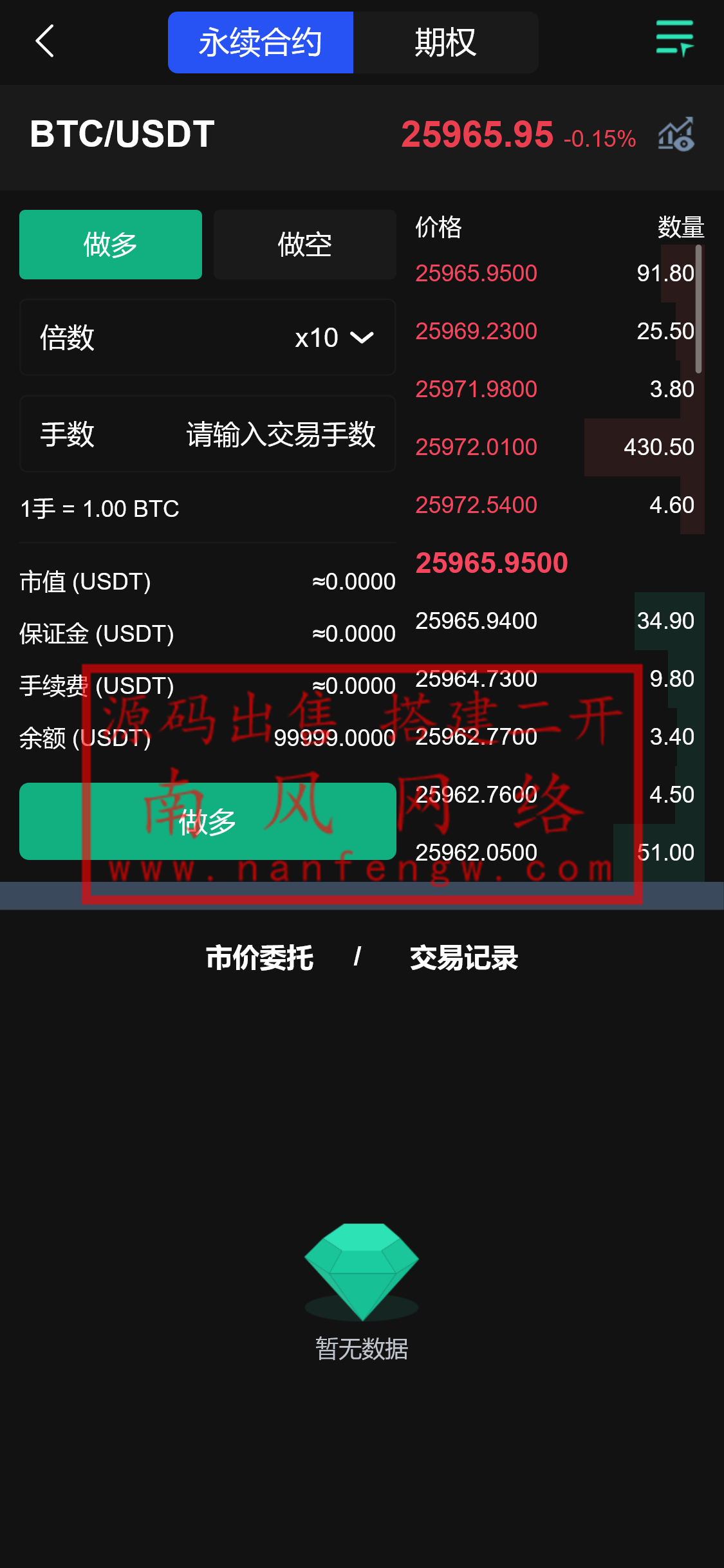Open the green list menu icon

tap(674, 39)
